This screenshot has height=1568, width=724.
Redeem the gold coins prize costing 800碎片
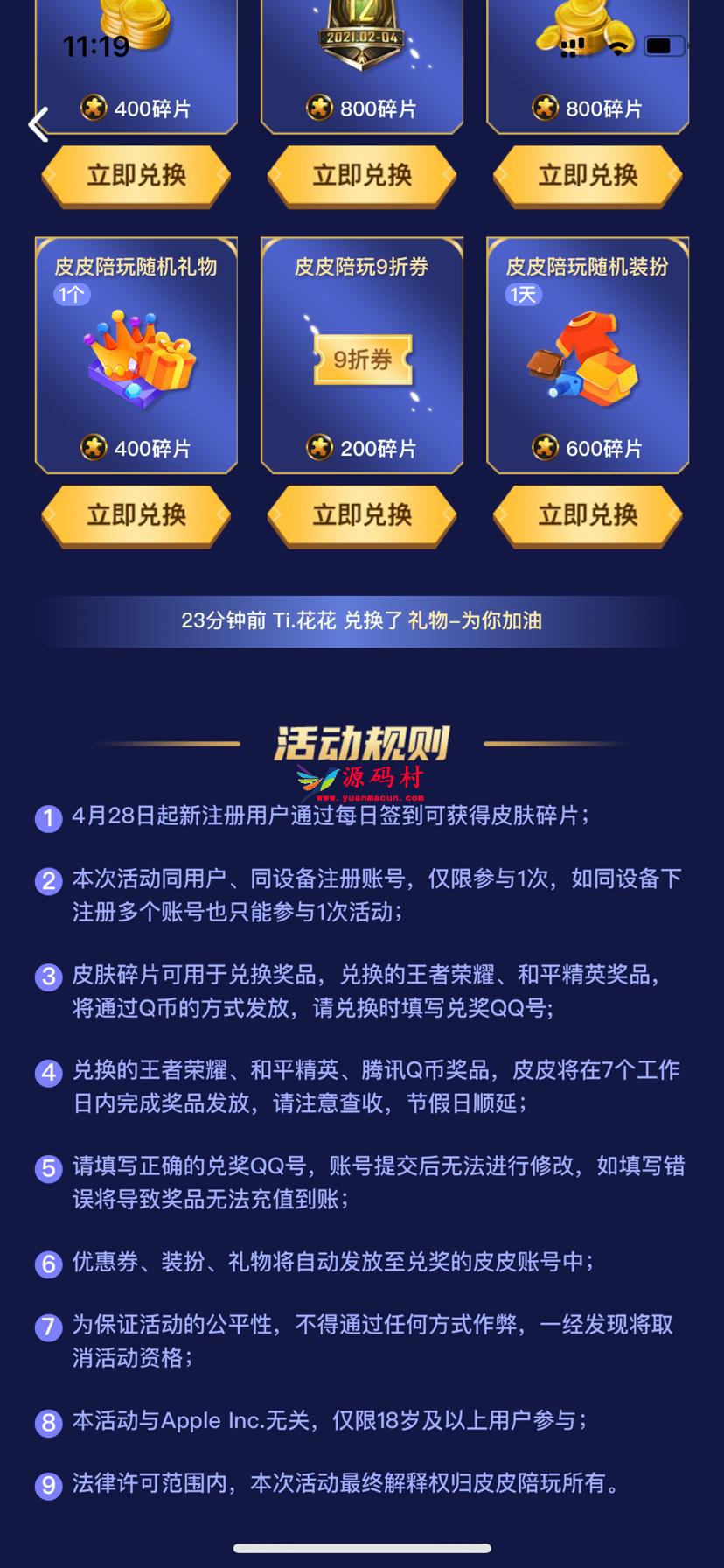point(588,176)
